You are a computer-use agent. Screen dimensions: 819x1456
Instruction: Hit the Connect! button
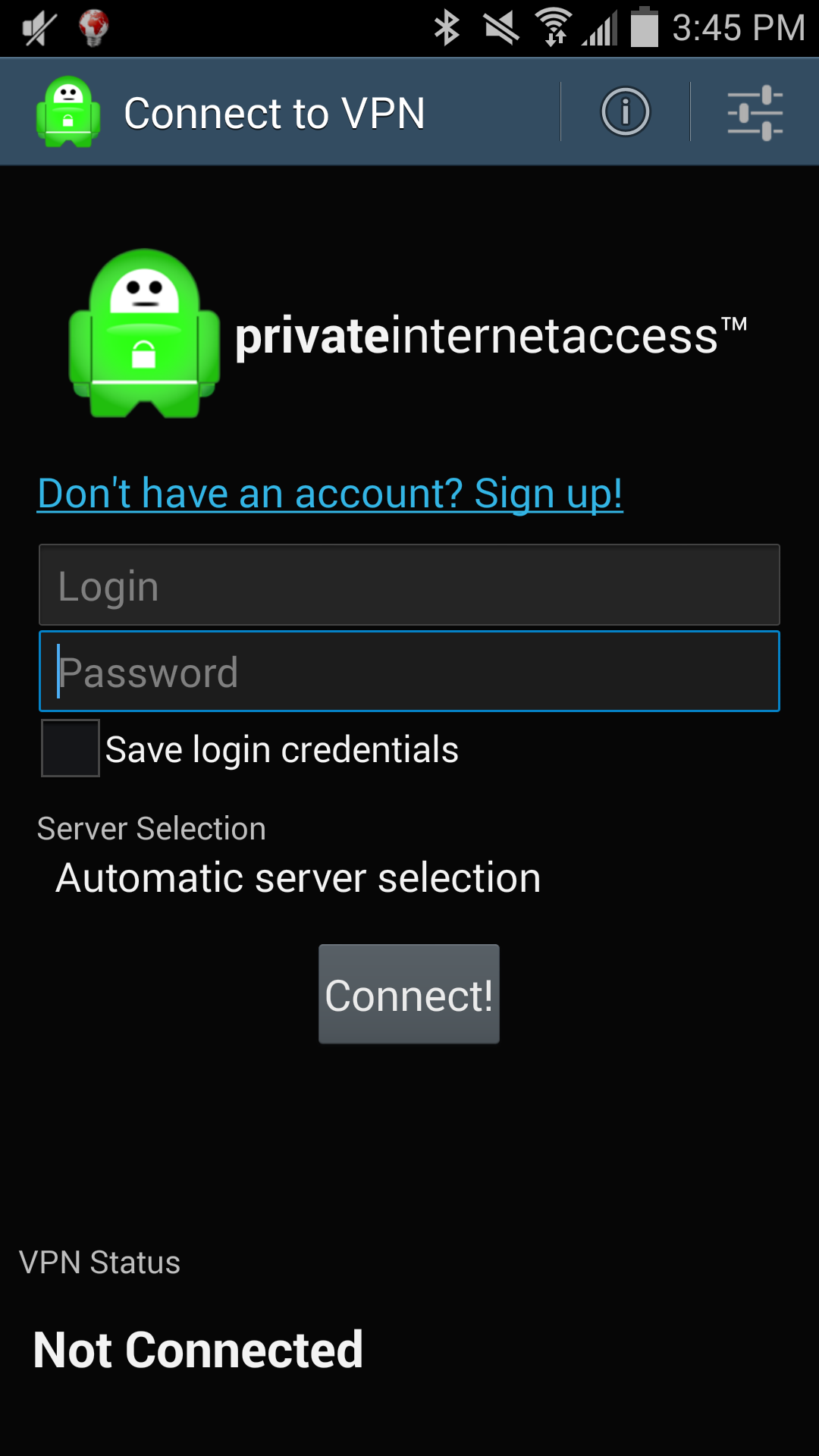[409, 994]
